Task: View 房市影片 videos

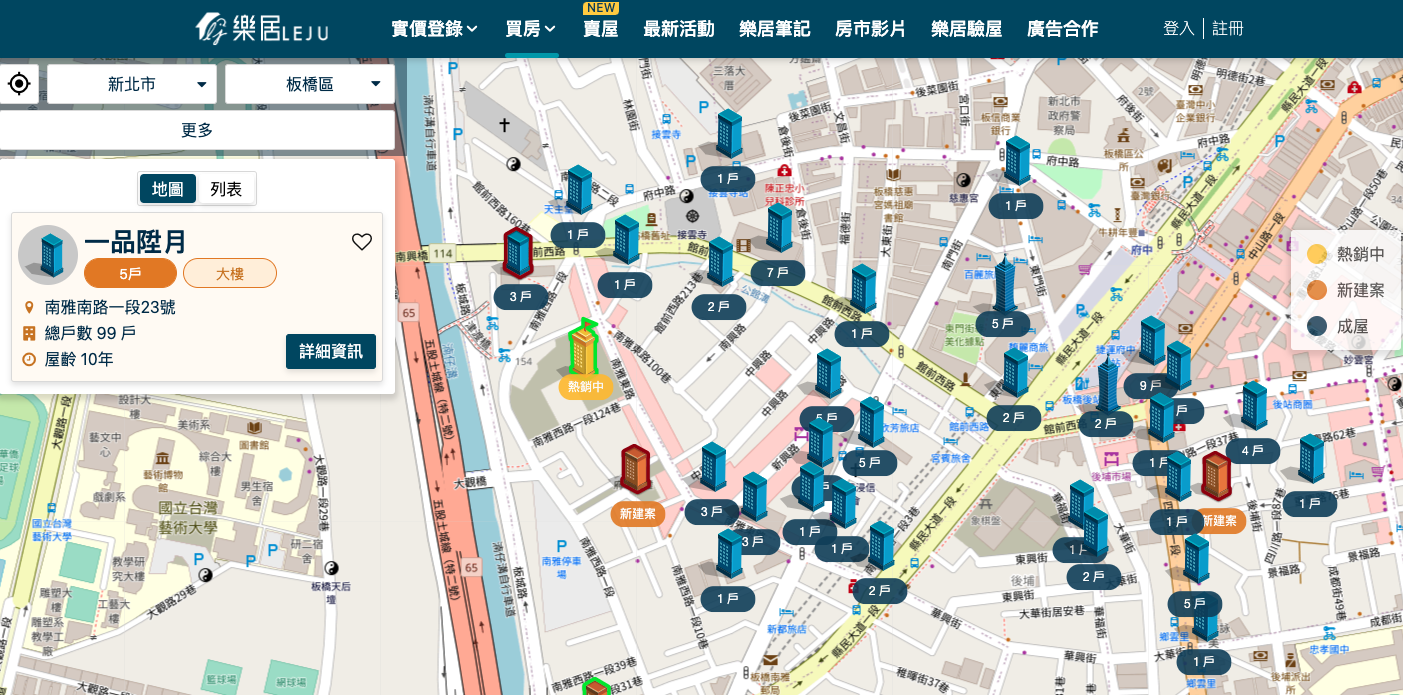Action: [870, 29]
